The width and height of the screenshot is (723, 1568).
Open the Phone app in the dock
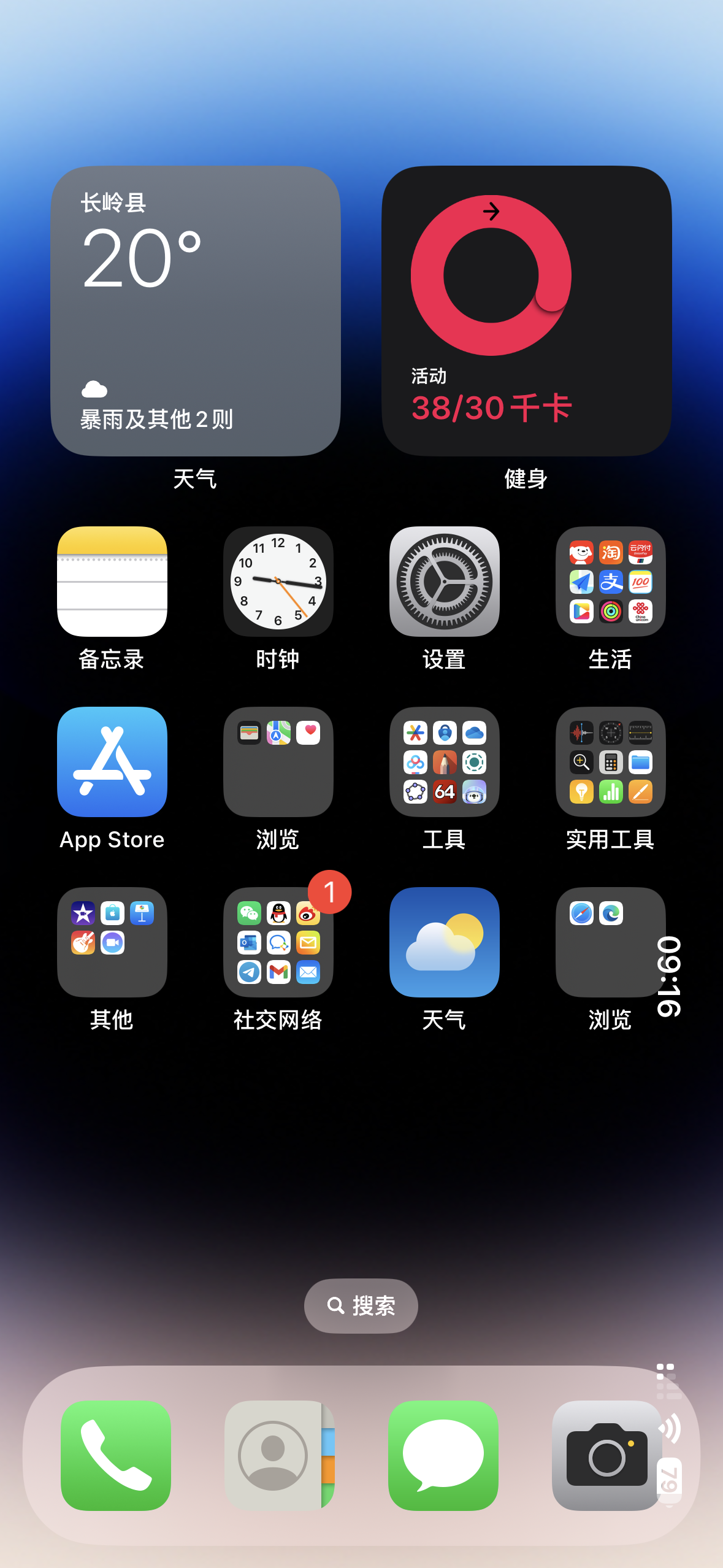[116, 1455]
